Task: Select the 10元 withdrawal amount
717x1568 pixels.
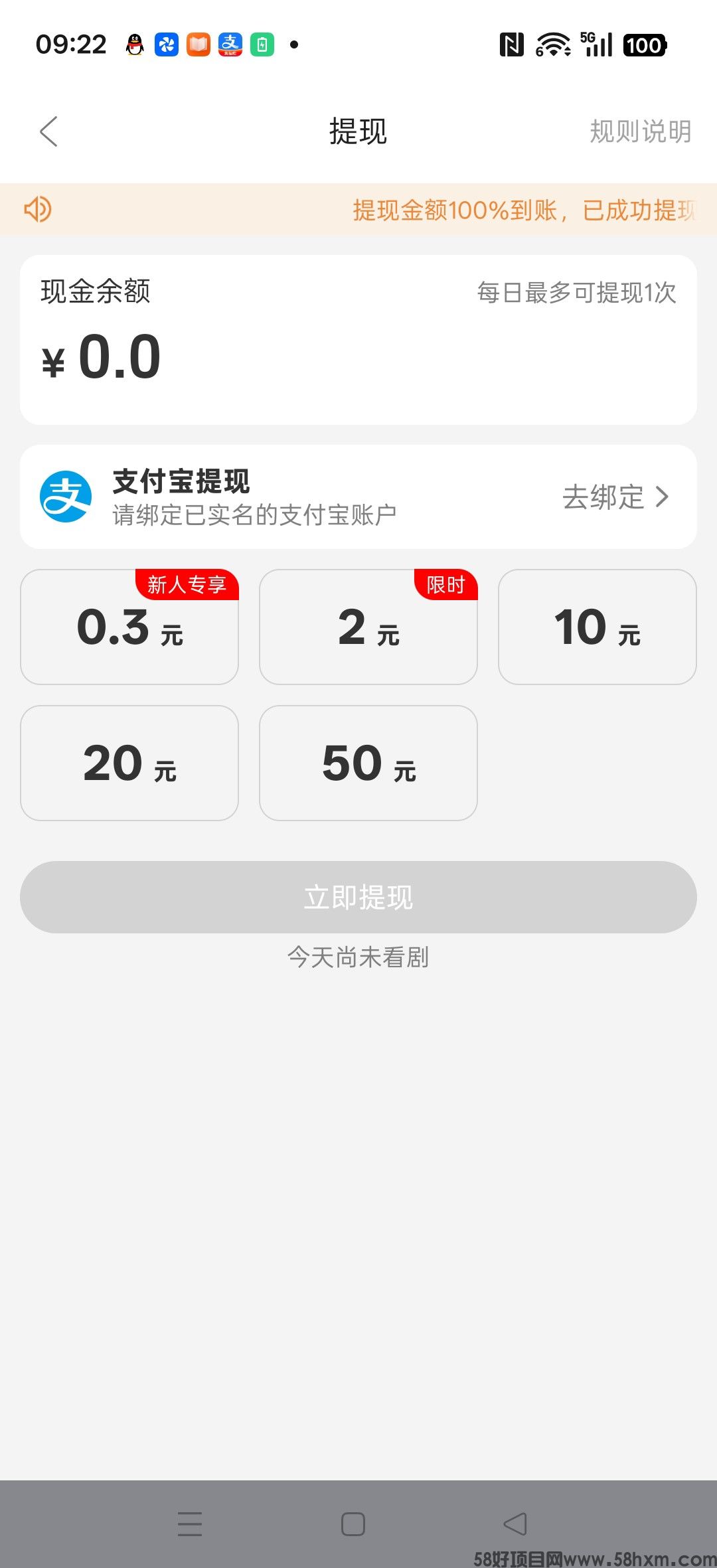Action: click(x=597, y=627)
